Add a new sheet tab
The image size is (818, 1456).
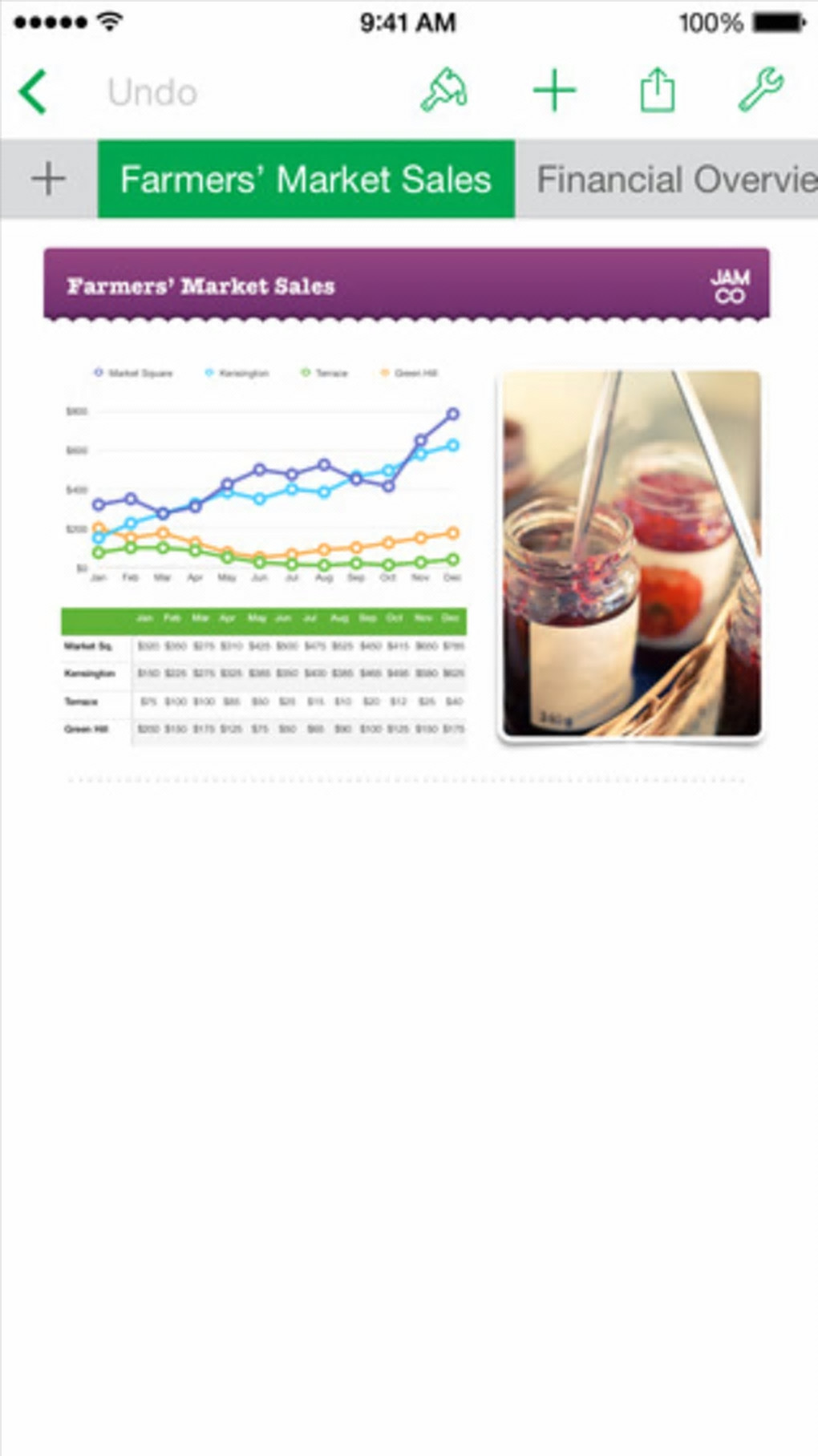pos(48,178)
